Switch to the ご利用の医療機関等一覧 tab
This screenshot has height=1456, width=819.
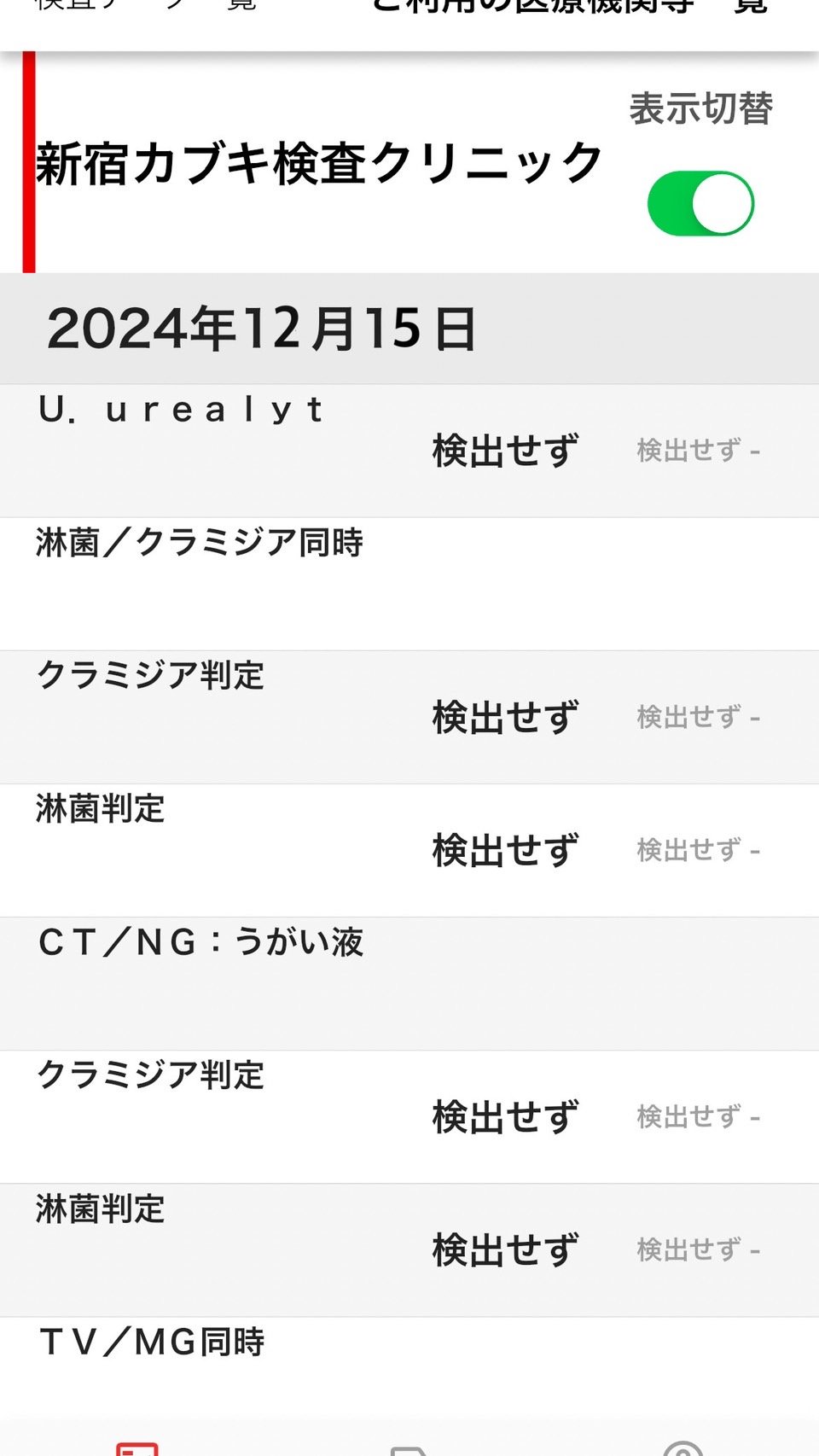[572, 7]
